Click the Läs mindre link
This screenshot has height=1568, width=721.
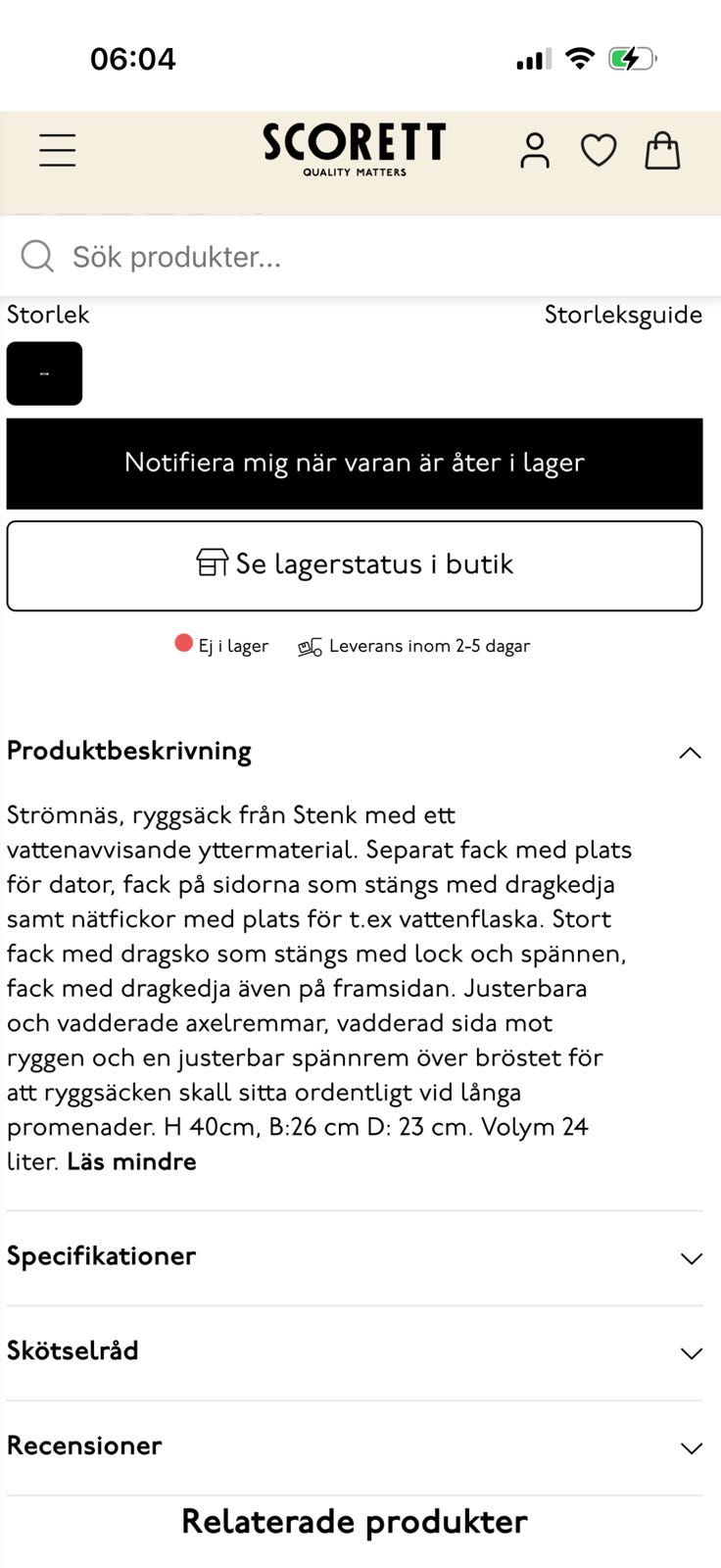pyautogui.click(x=131, y=1161)
